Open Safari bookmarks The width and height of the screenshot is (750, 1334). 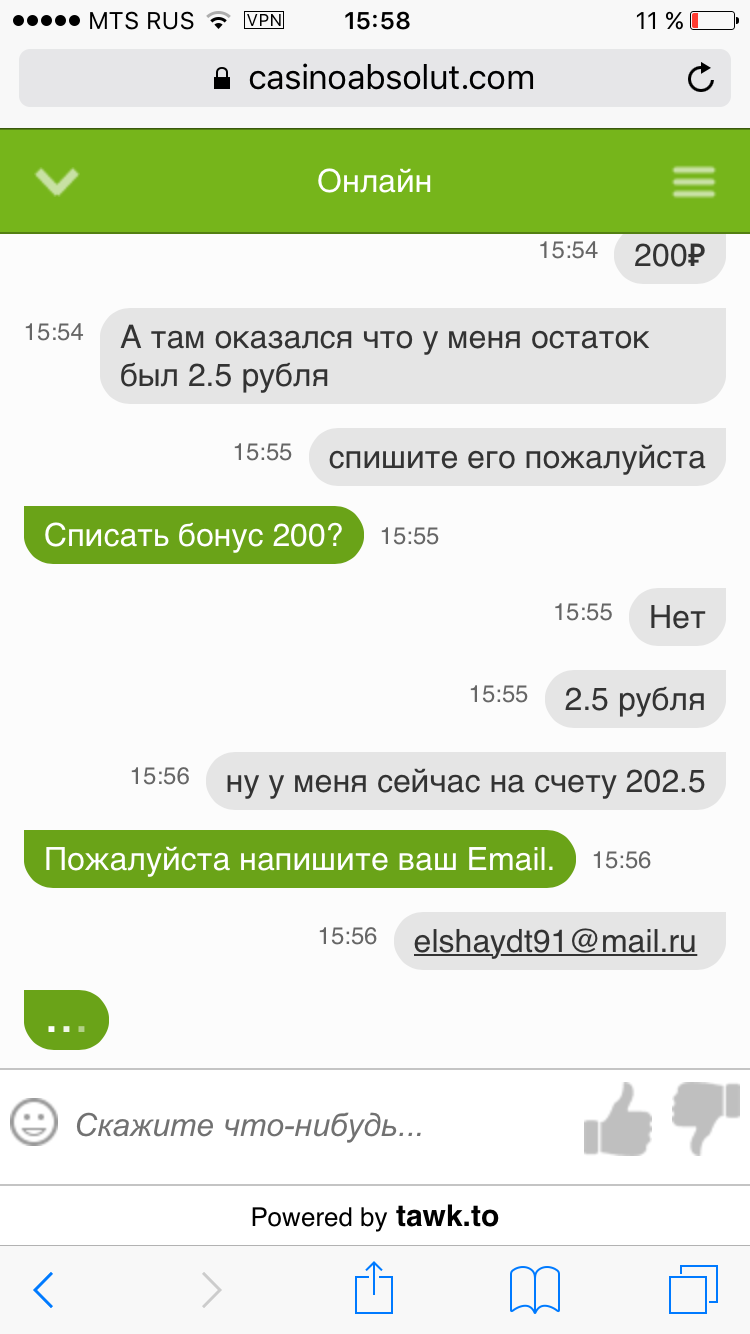point(535,1290)
